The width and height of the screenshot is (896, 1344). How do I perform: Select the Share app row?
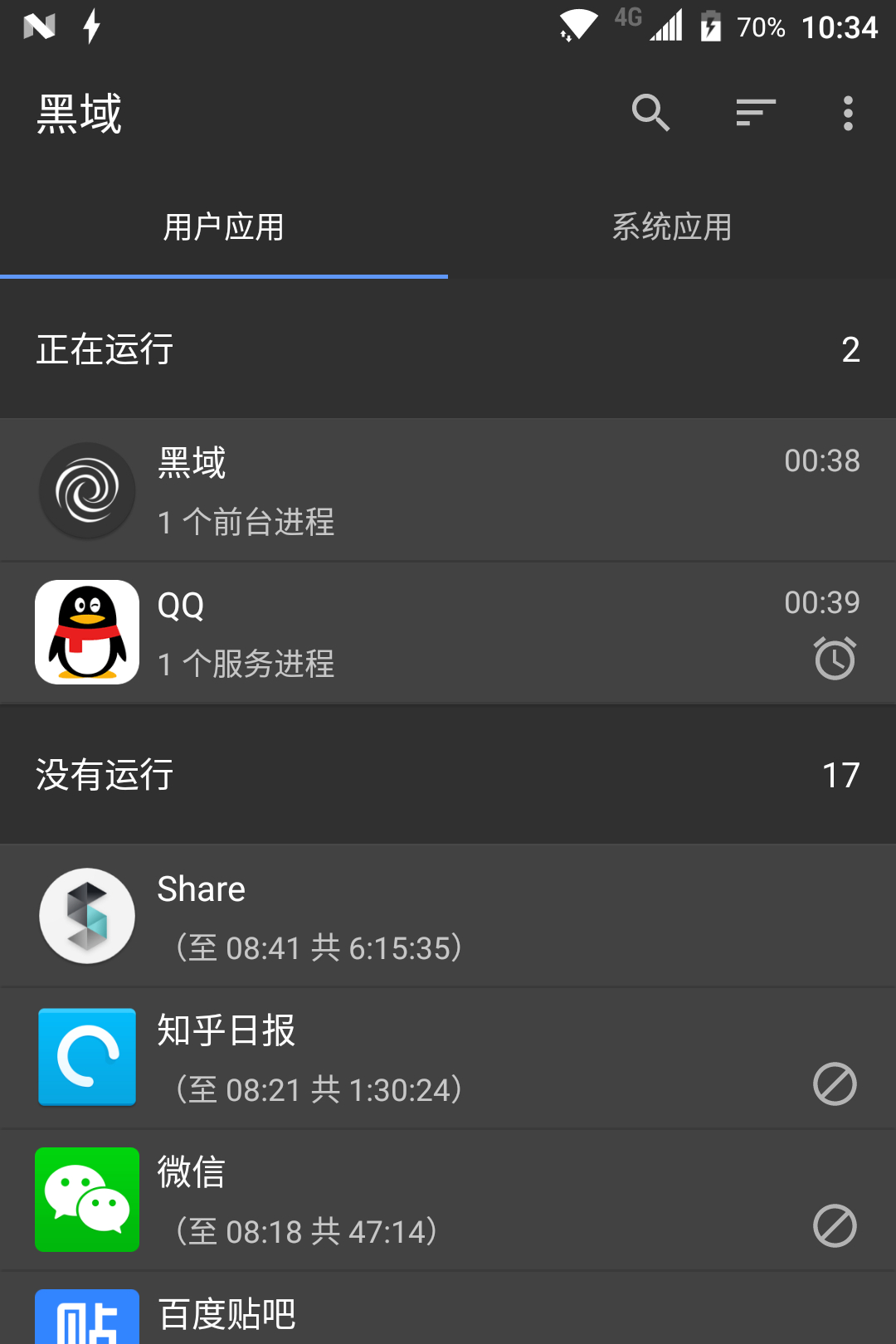tap(448, 917)
